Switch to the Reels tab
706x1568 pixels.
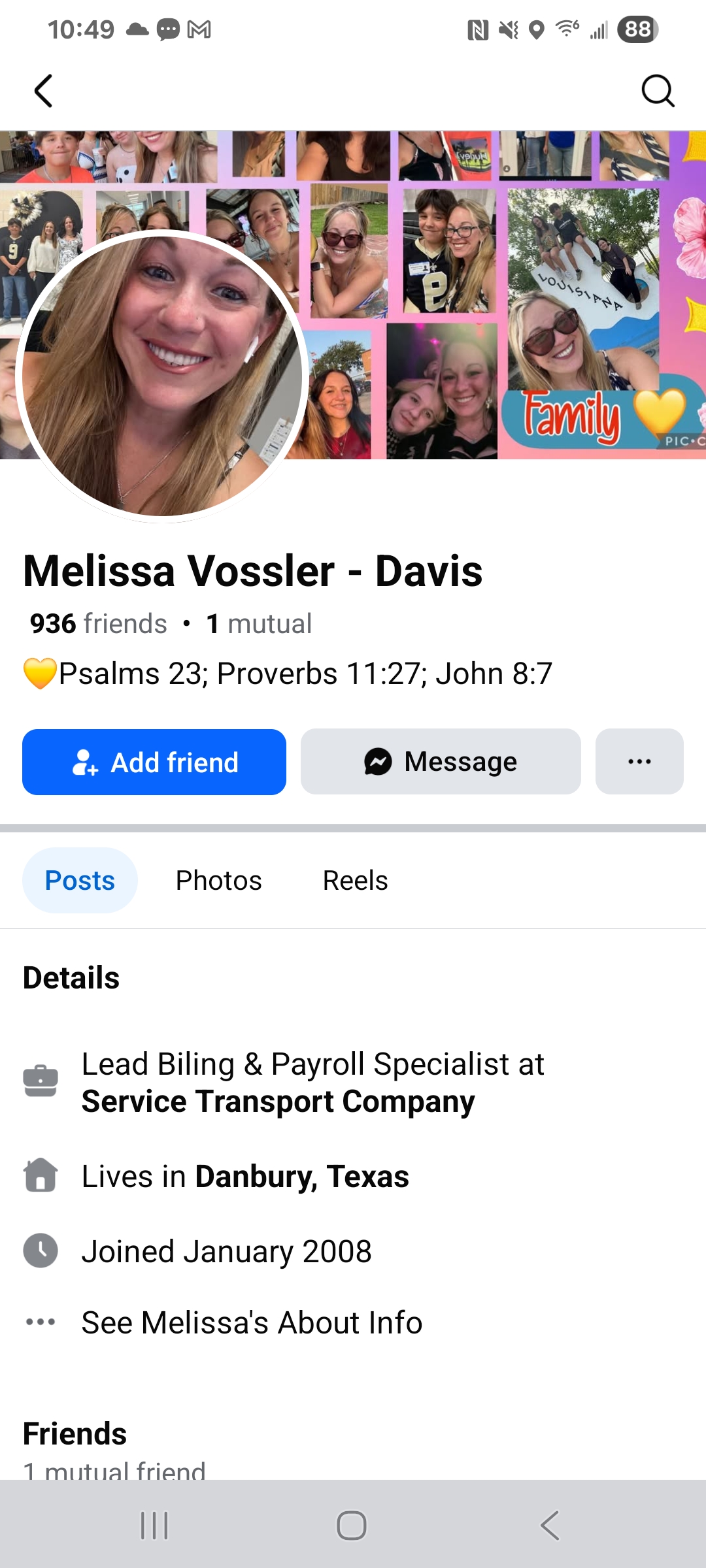point(355,880)
